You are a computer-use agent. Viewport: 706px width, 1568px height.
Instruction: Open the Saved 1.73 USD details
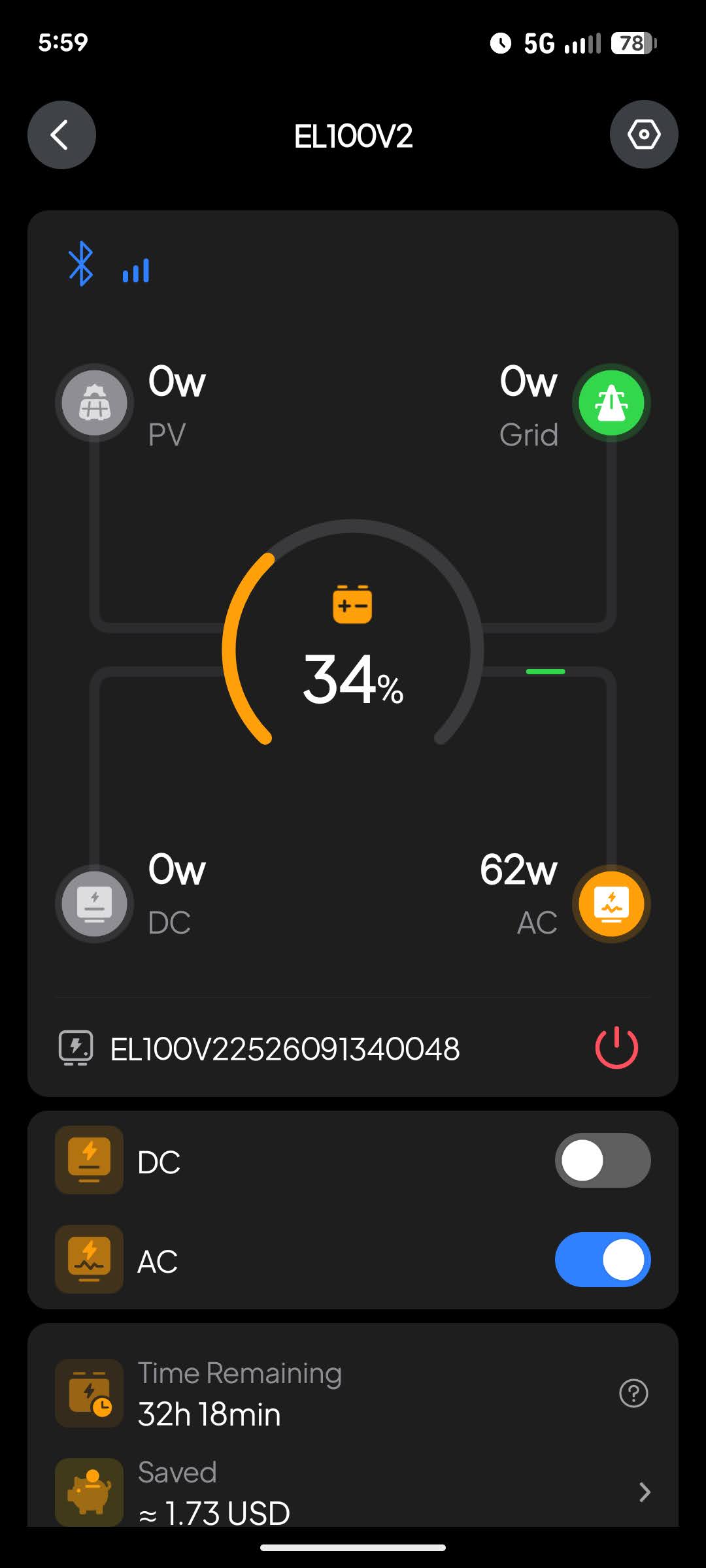(644, 1492)
